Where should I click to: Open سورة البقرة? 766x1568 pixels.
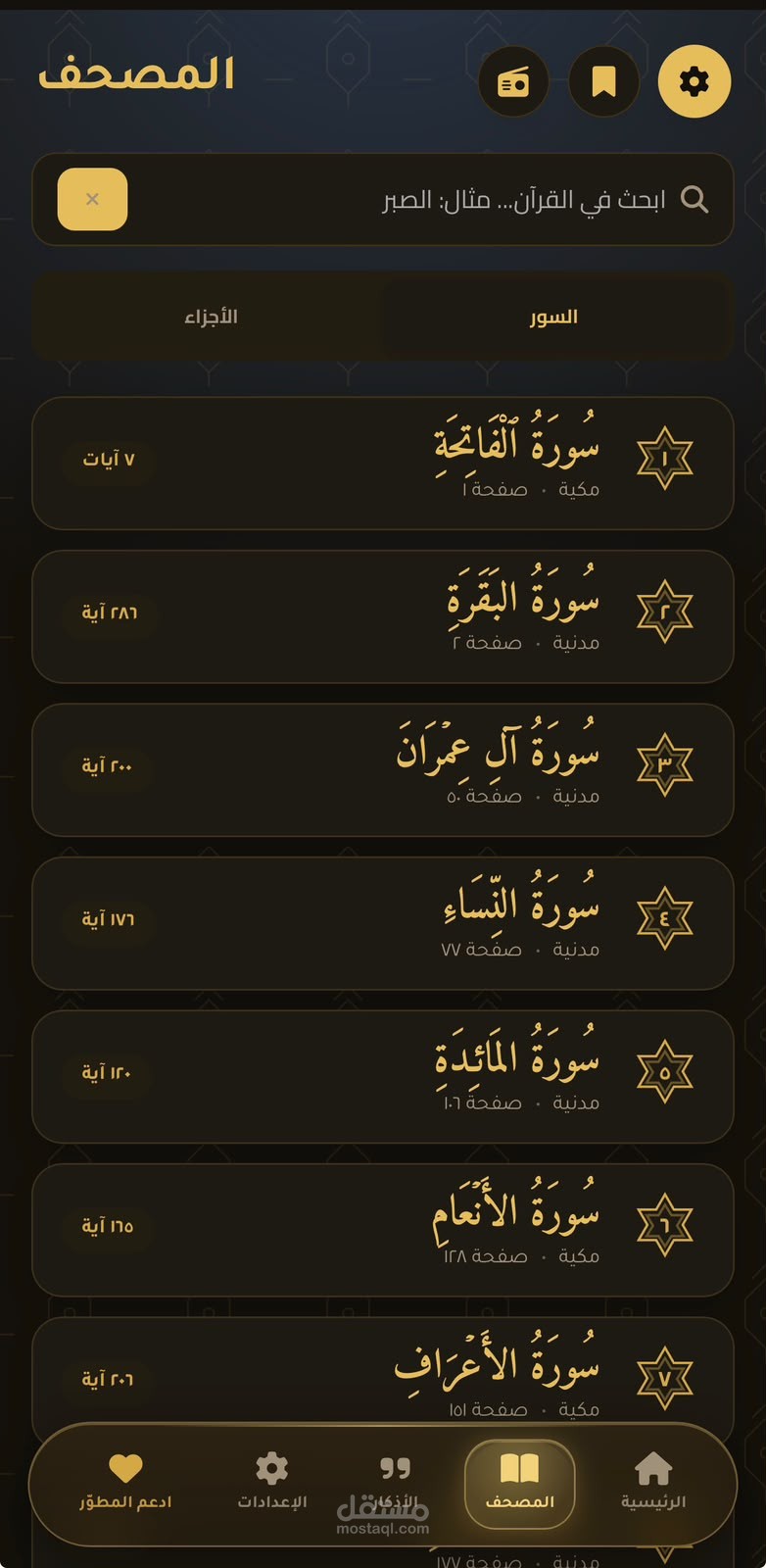(x=383, y=616)
